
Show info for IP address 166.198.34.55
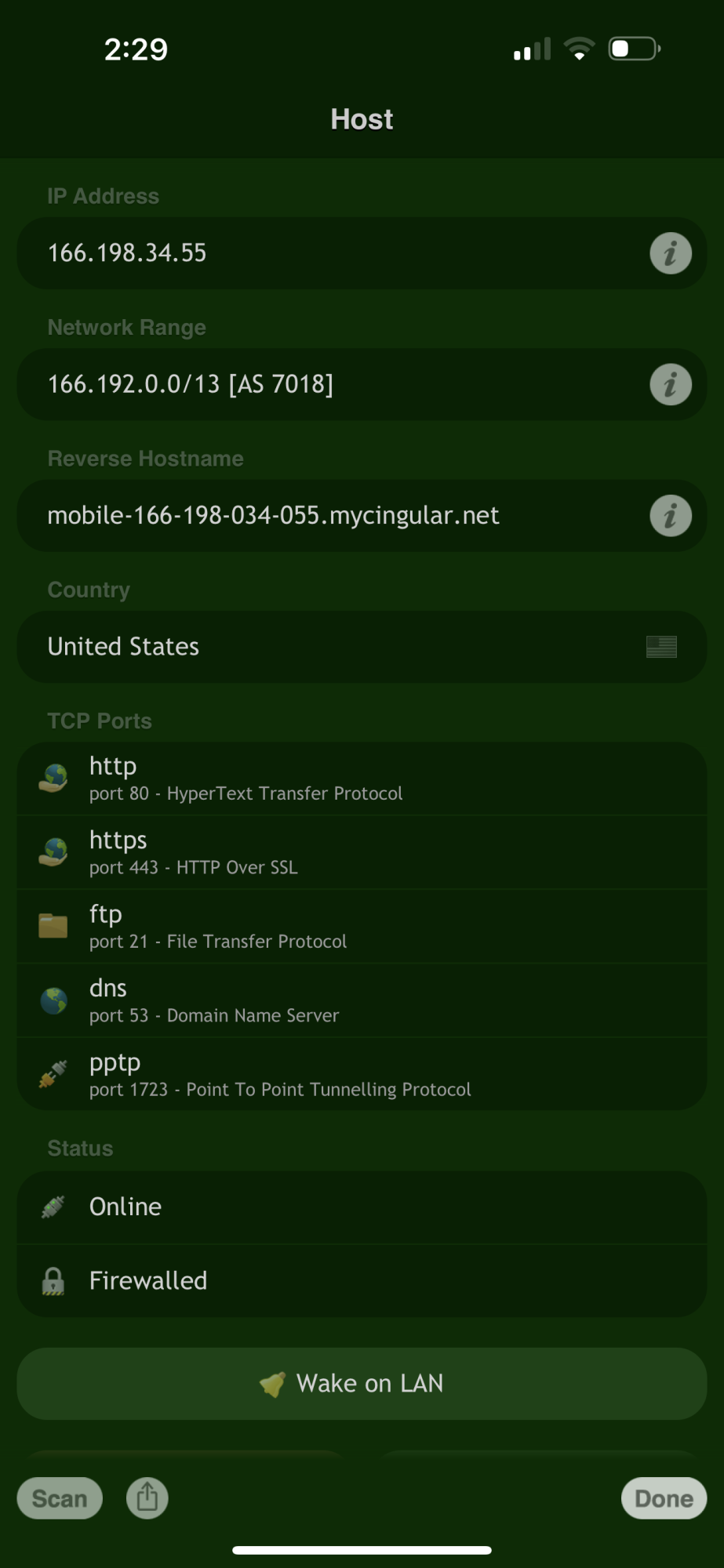670,253
